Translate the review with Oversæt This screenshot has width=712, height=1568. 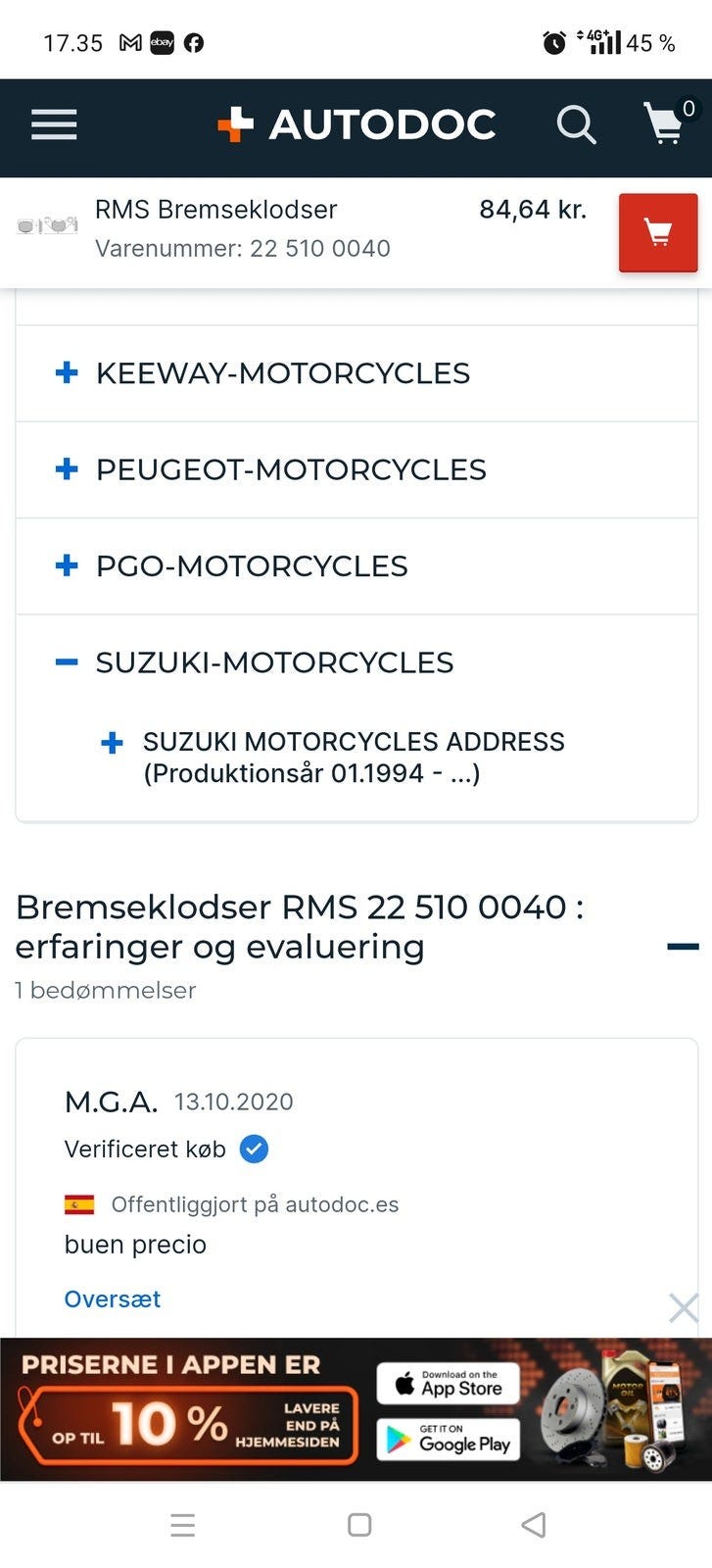point(112,1298)
